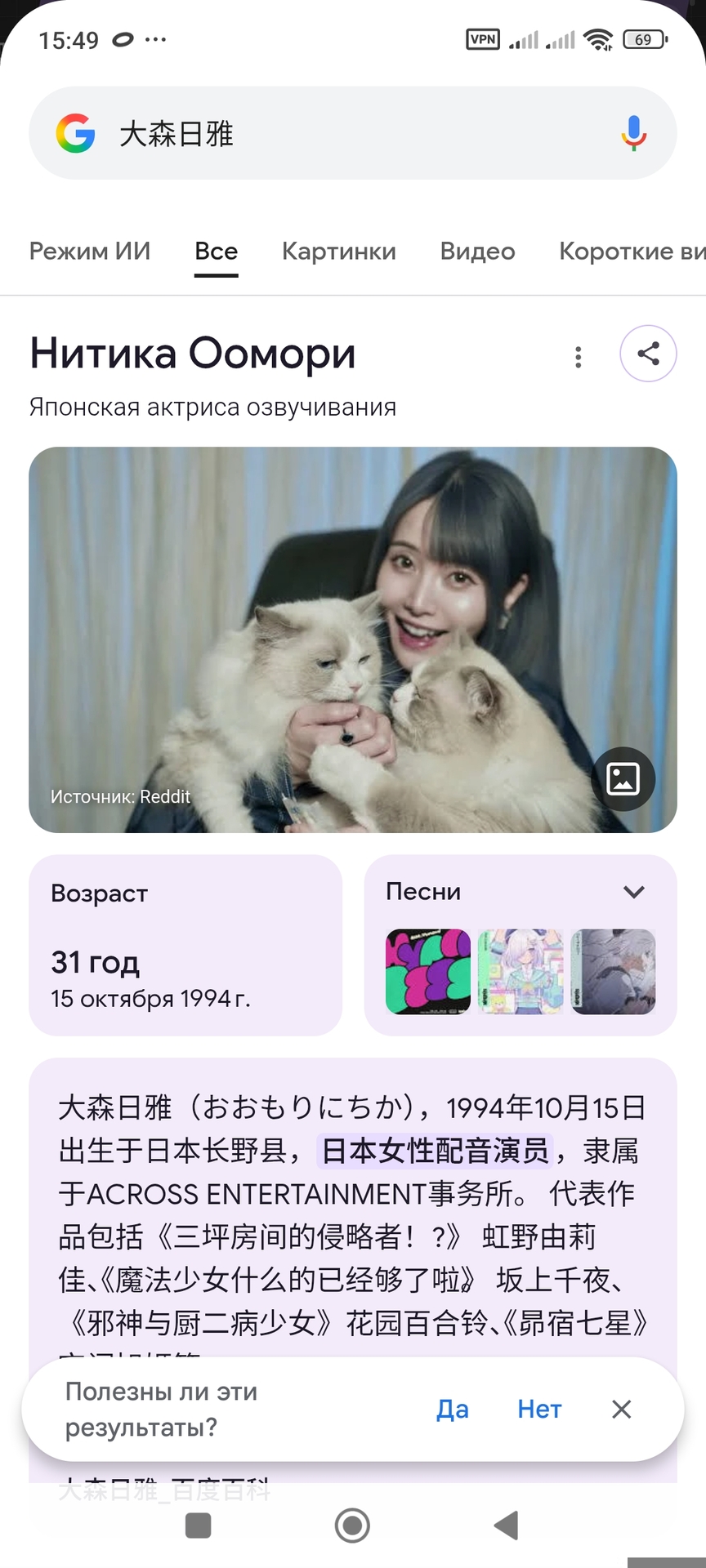The width and height of the screenshot is (706, 1568).
Task: Share the Нитика Оомори panel
Action: [x=648, y=354]
